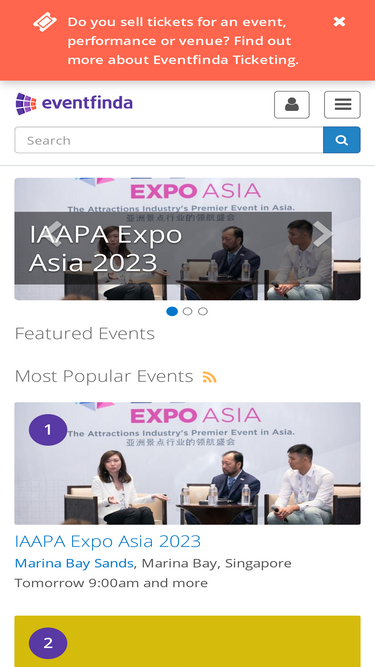375x667 pixels.
Task: Tap the Search text field
Action: tap(169, 140)
